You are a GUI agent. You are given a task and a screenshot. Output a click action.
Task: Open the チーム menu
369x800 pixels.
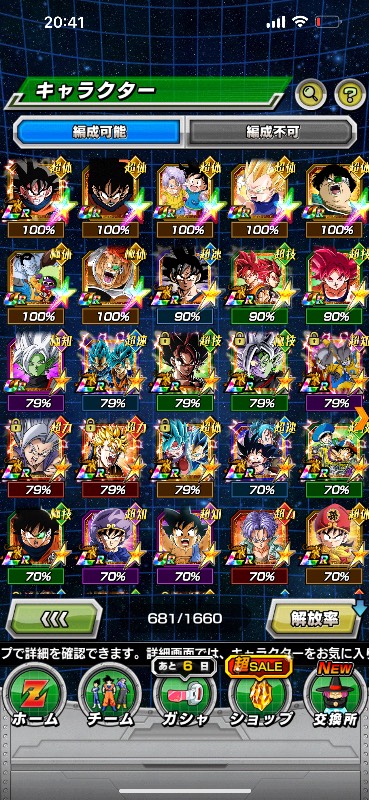point(110,695)
